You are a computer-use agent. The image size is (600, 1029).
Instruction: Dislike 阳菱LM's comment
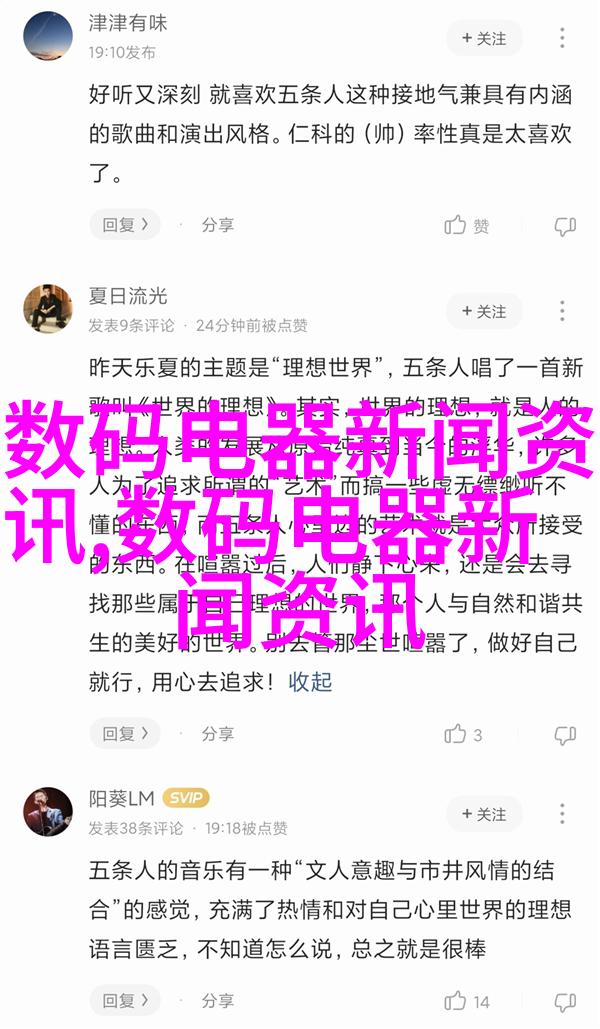click(x=565, y=1000)
